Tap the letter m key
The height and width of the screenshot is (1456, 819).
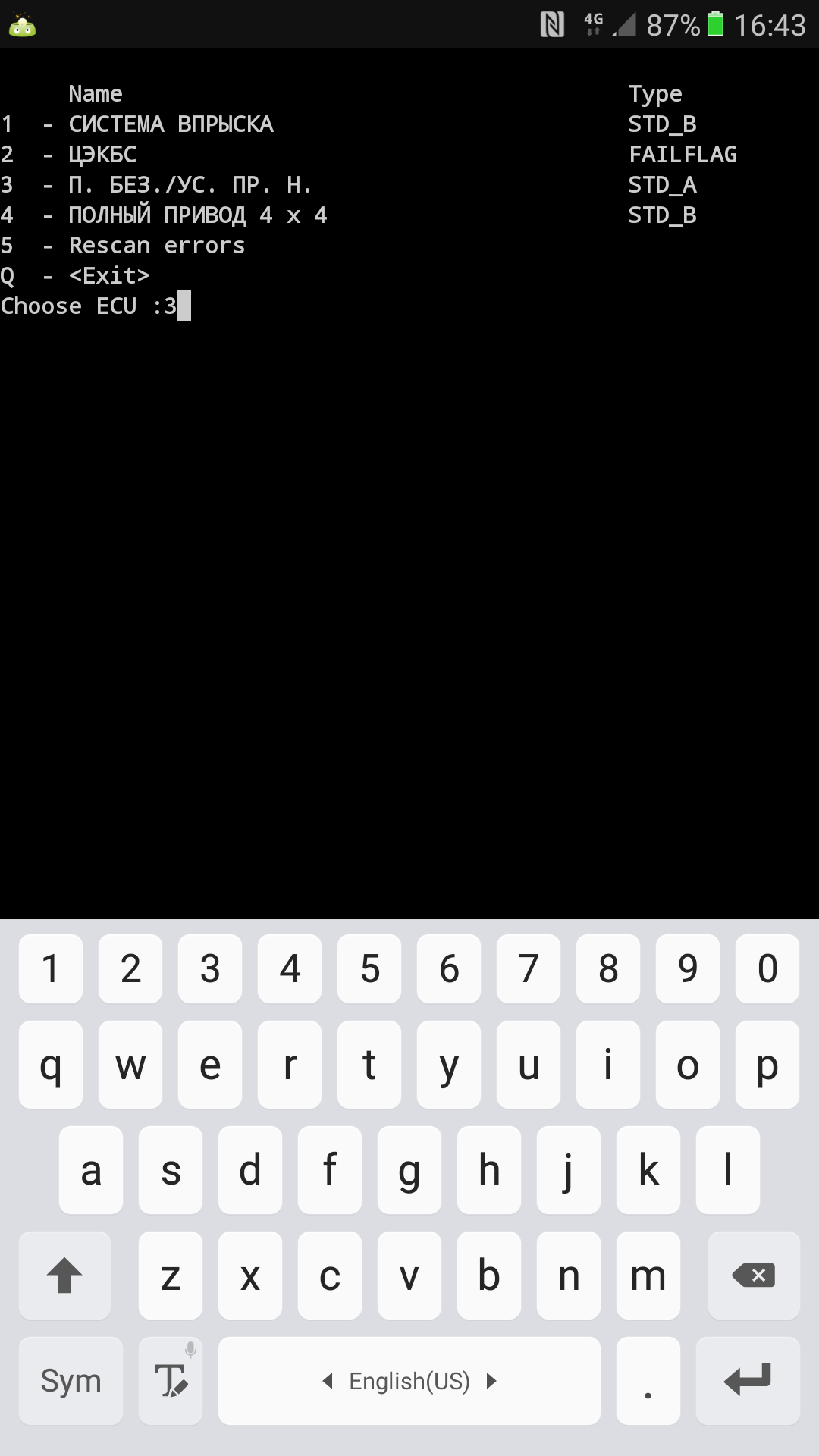(648, 1276)
